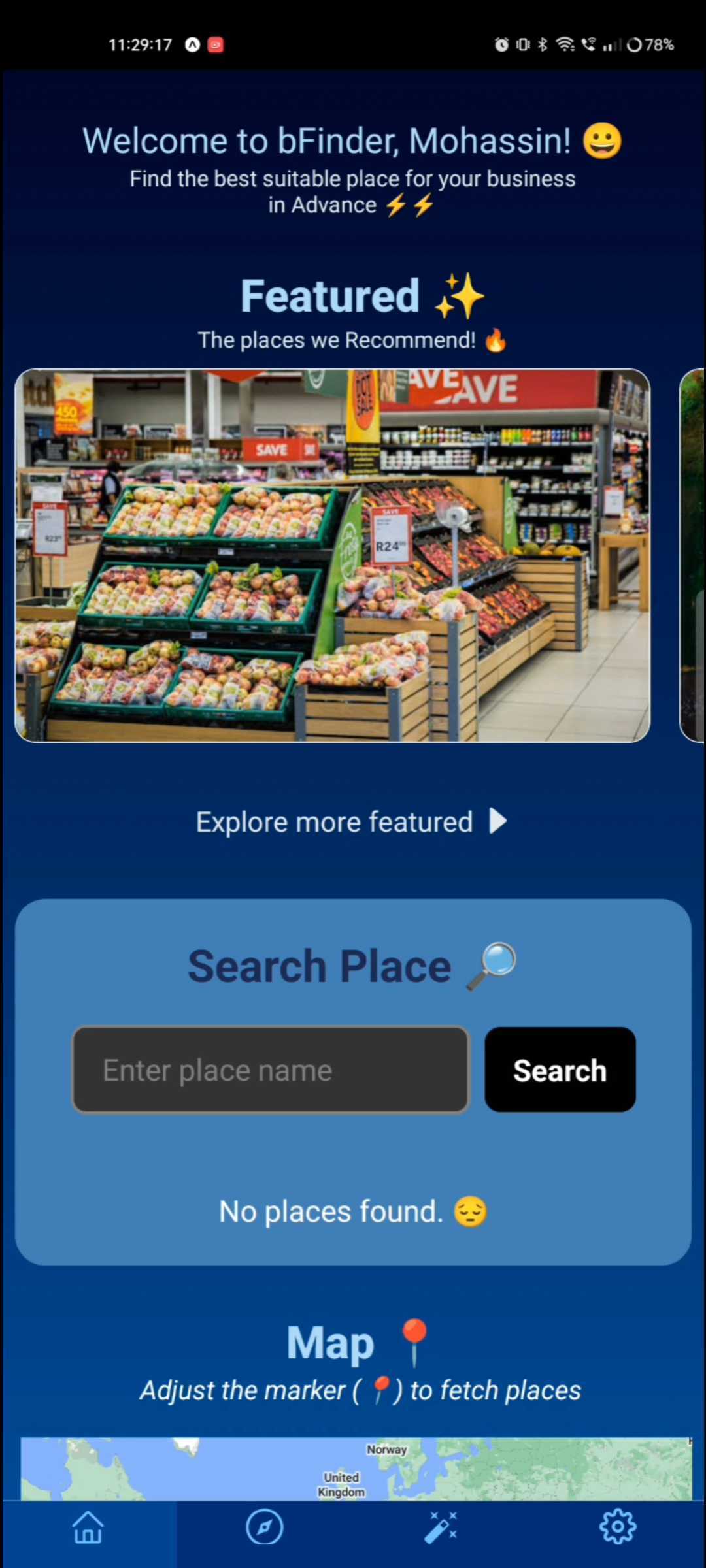
Task: Open the Settings gear icon
Action: [618, 1527]
